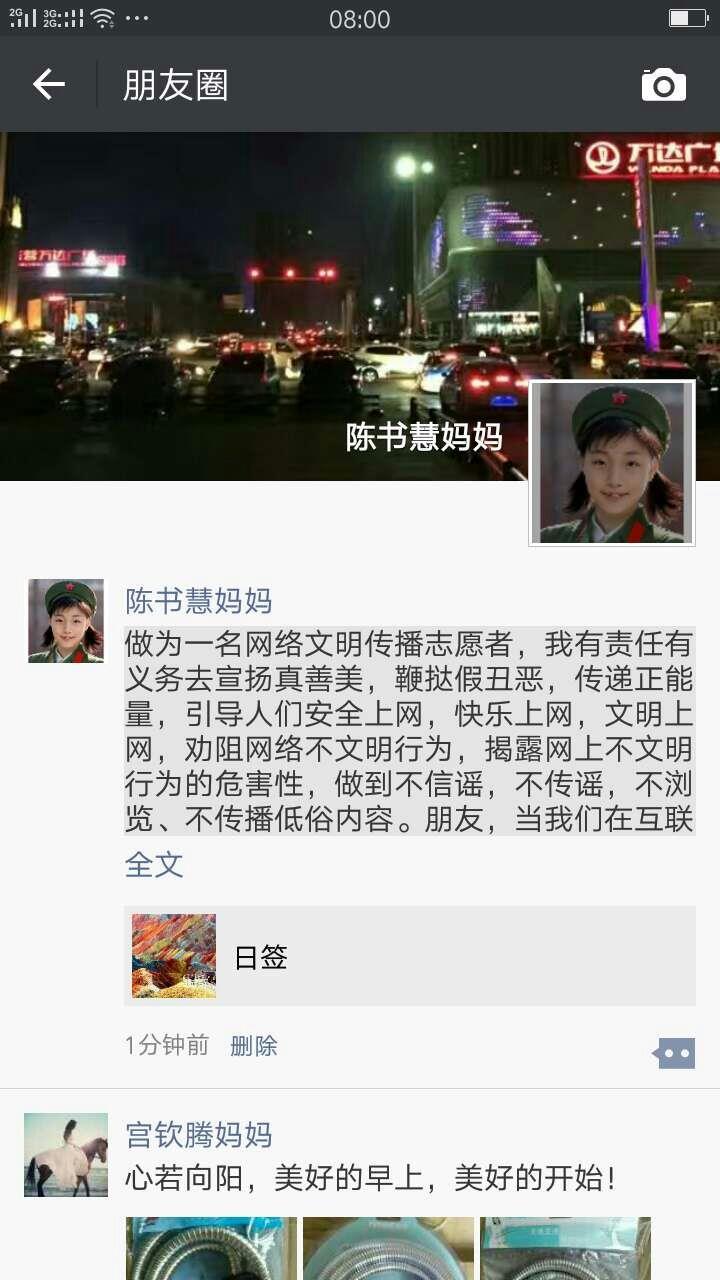Open 陈书慧妈妈 avatar beside the post
The width and height of the screenshot is (720, 1280).
pyautogui.click(x=66, y=621)
